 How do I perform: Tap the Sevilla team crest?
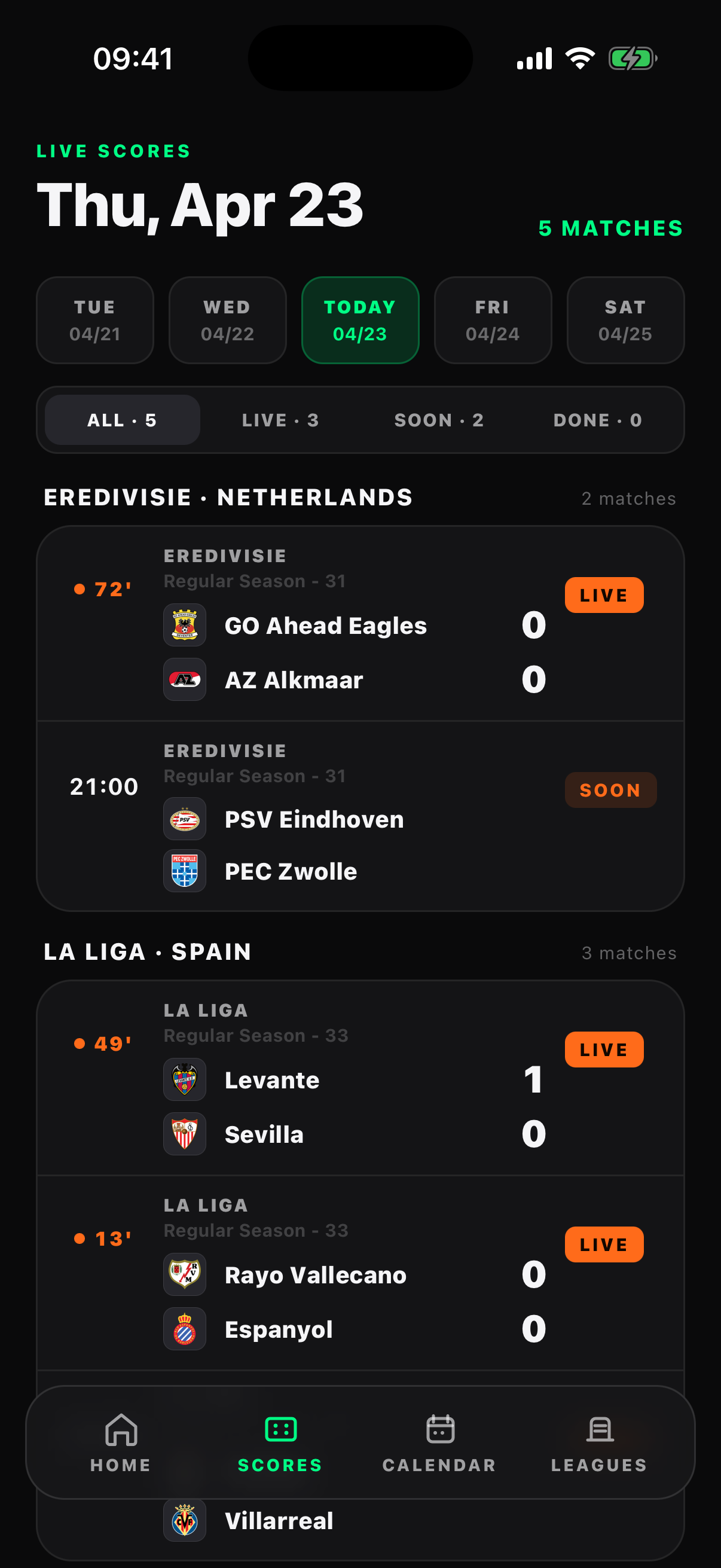(x=184, y=1133)
